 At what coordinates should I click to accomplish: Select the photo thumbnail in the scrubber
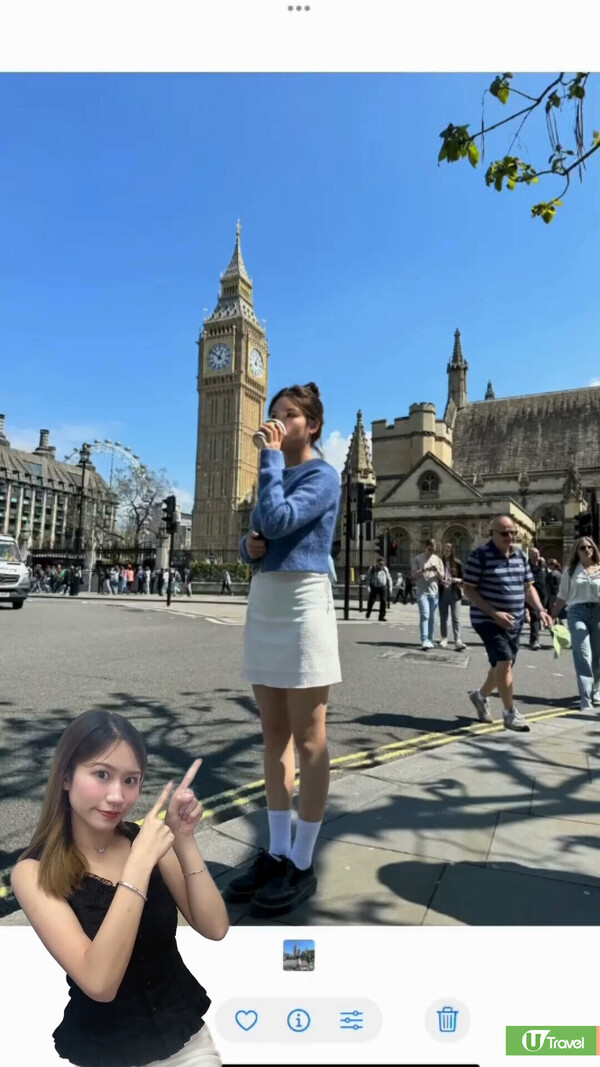pyautogui.click(x=298, y=955)
